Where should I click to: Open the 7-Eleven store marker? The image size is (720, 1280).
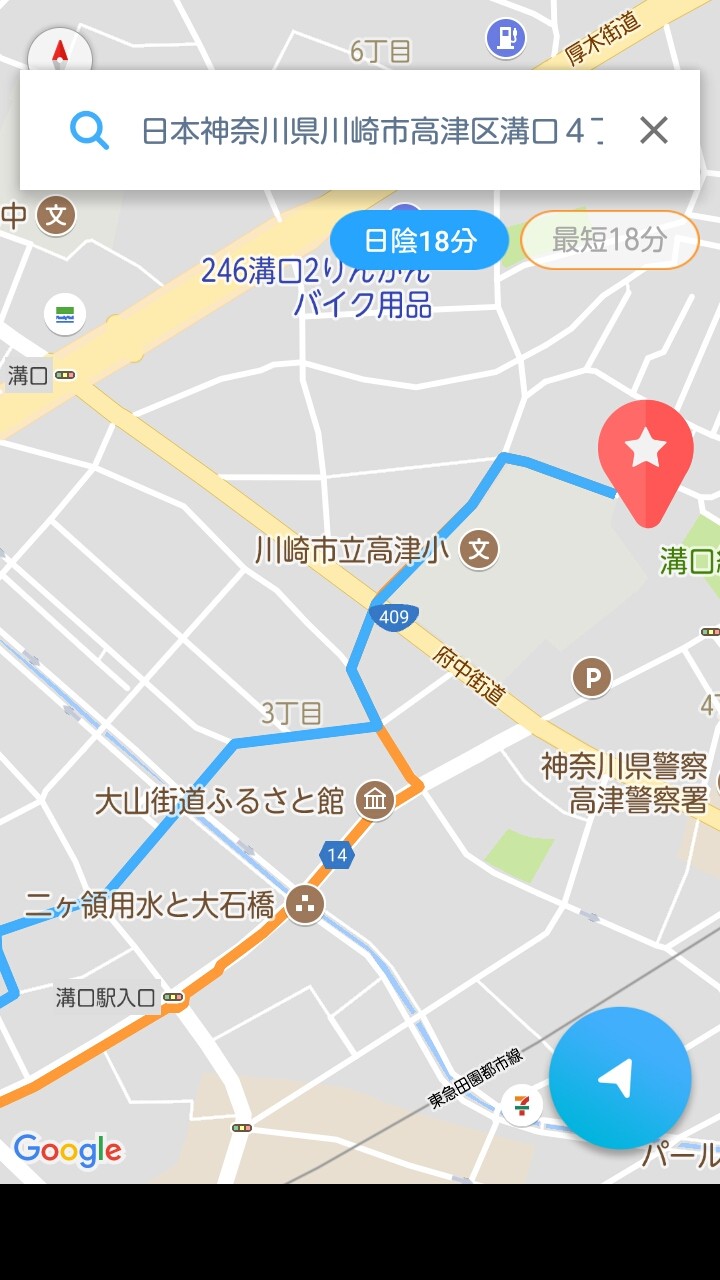pyautogui.click(x=522, y=1106)
